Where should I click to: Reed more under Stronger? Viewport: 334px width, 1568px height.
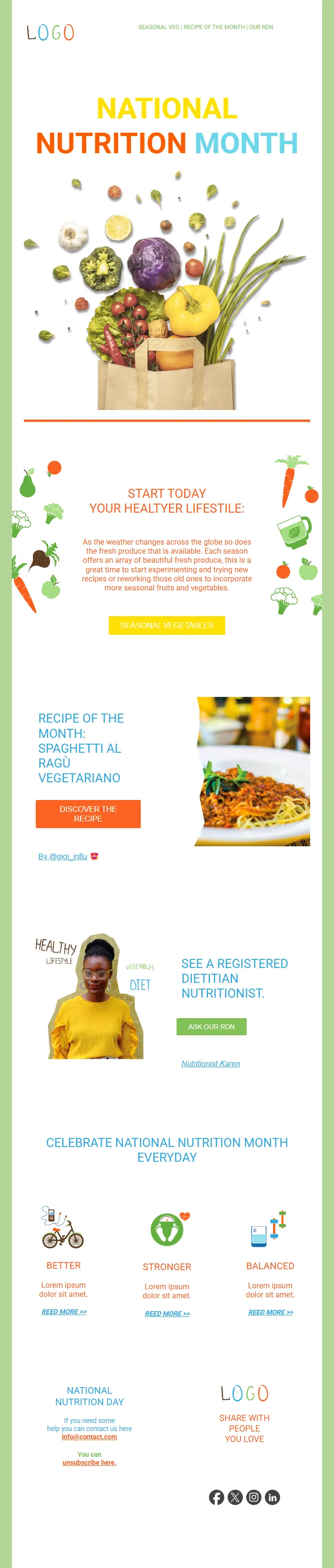point(167,1313)
